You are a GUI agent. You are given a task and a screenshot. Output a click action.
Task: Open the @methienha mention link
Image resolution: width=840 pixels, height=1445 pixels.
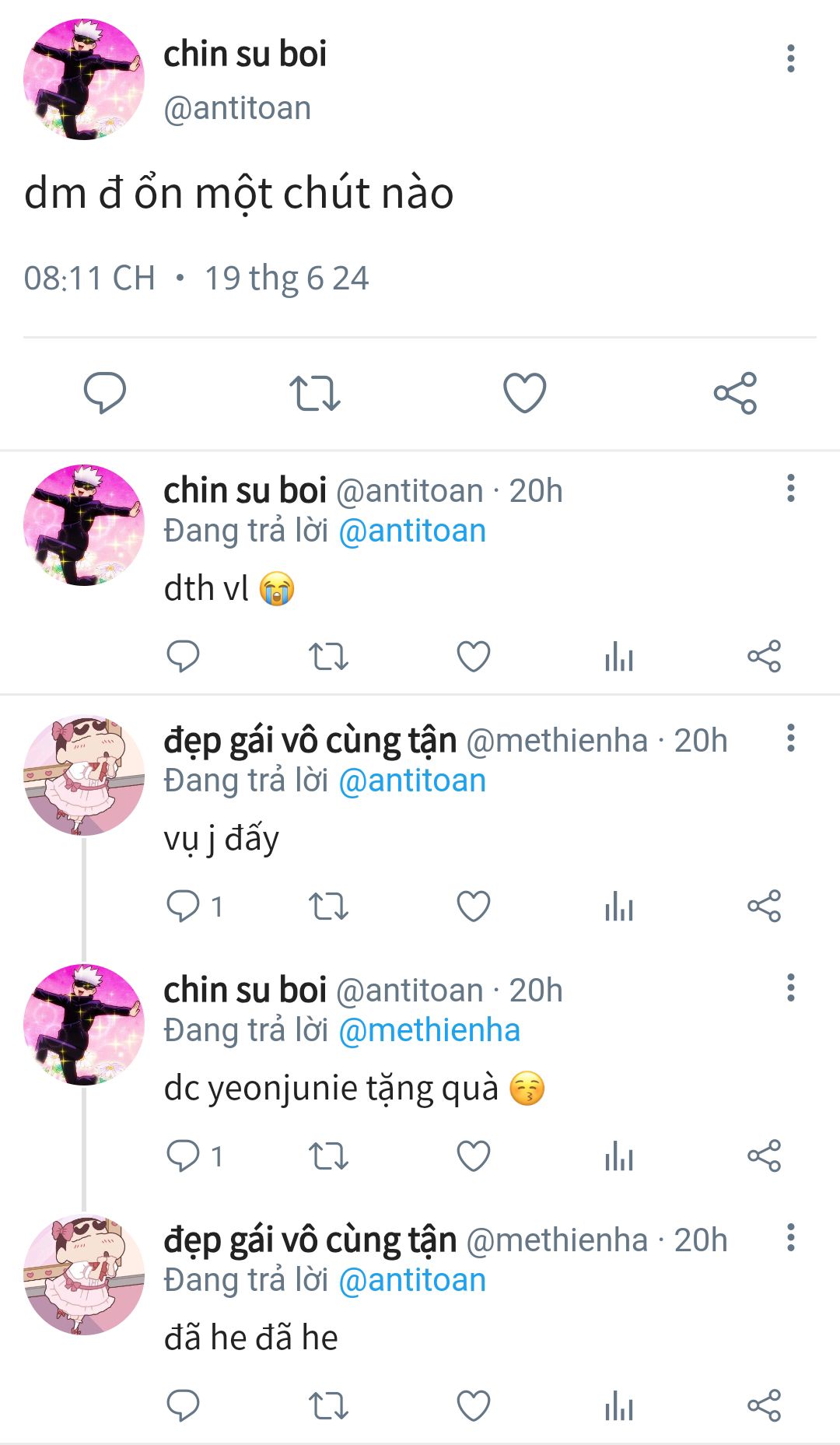click(429, 1030)
